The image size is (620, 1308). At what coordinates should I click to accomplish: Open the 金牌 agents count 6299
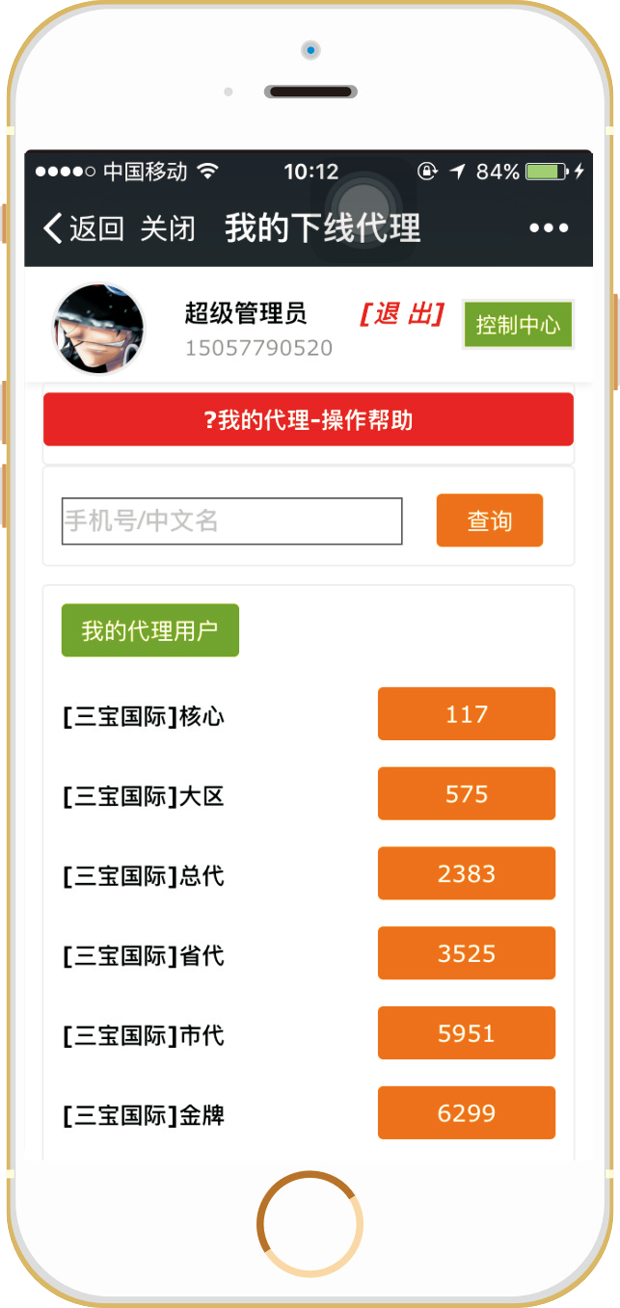pyautogui.click(x=466, y=1113)
